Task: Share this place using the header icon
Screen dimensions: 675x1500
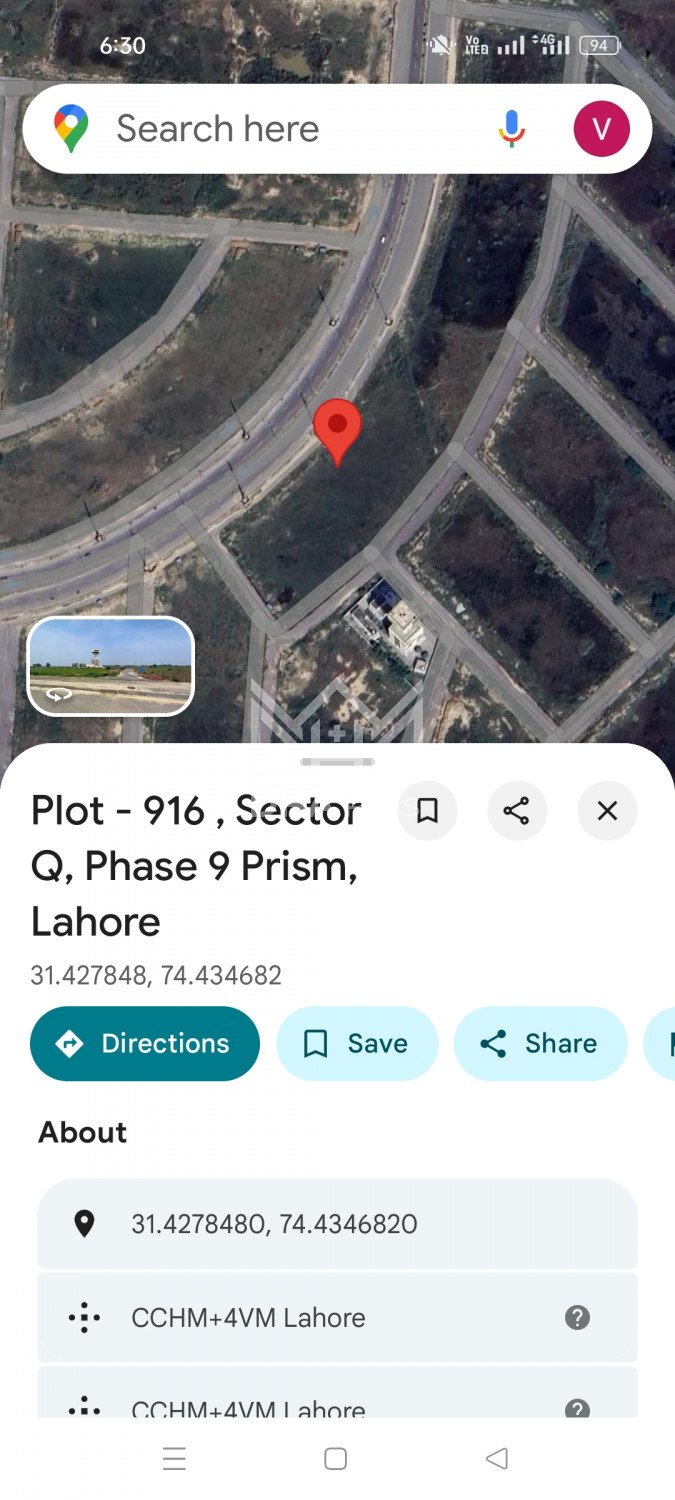Action: click(x=517, y=811)
